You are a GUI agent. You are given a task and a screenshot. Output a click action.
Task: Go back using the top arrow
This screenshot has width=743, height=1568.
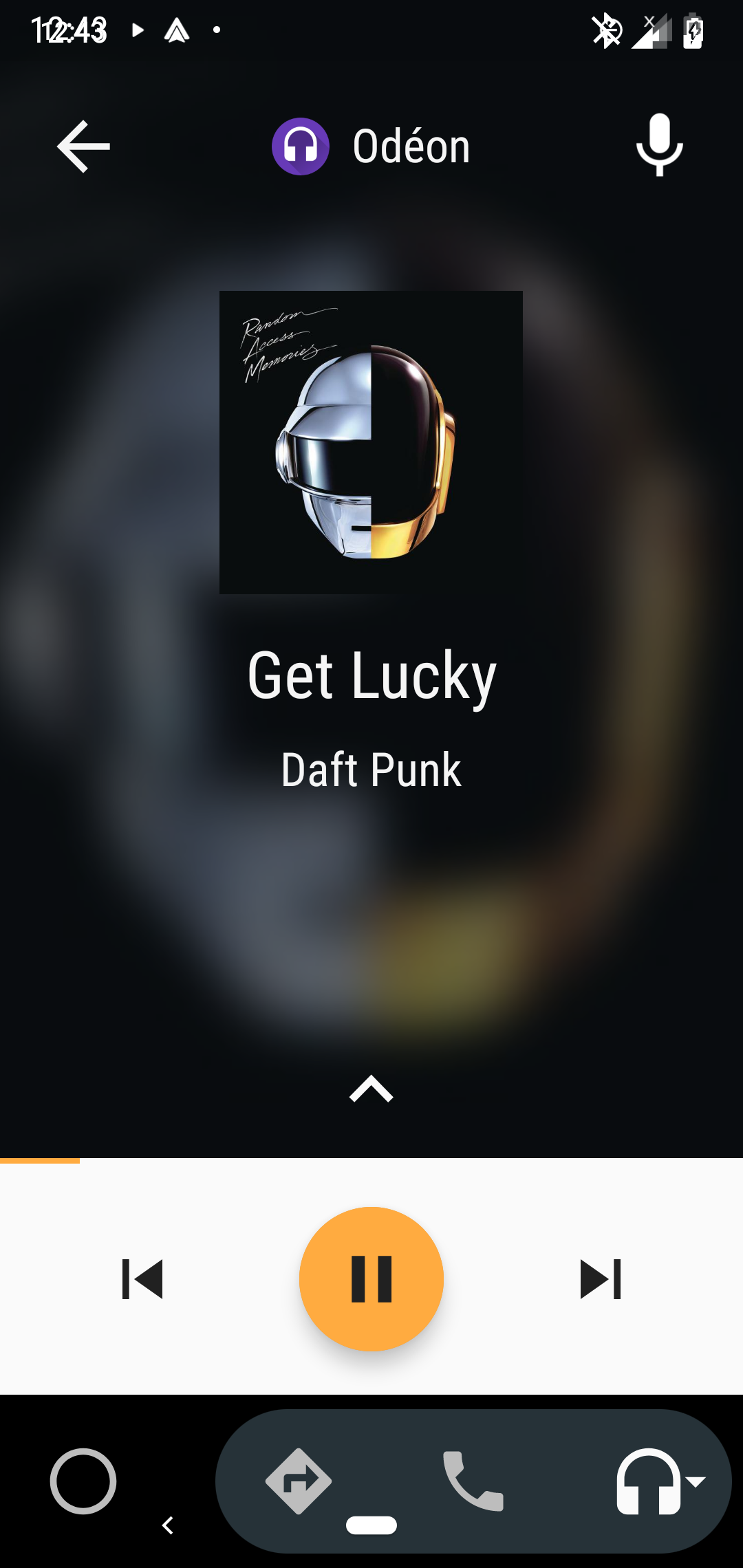[83, 146]
